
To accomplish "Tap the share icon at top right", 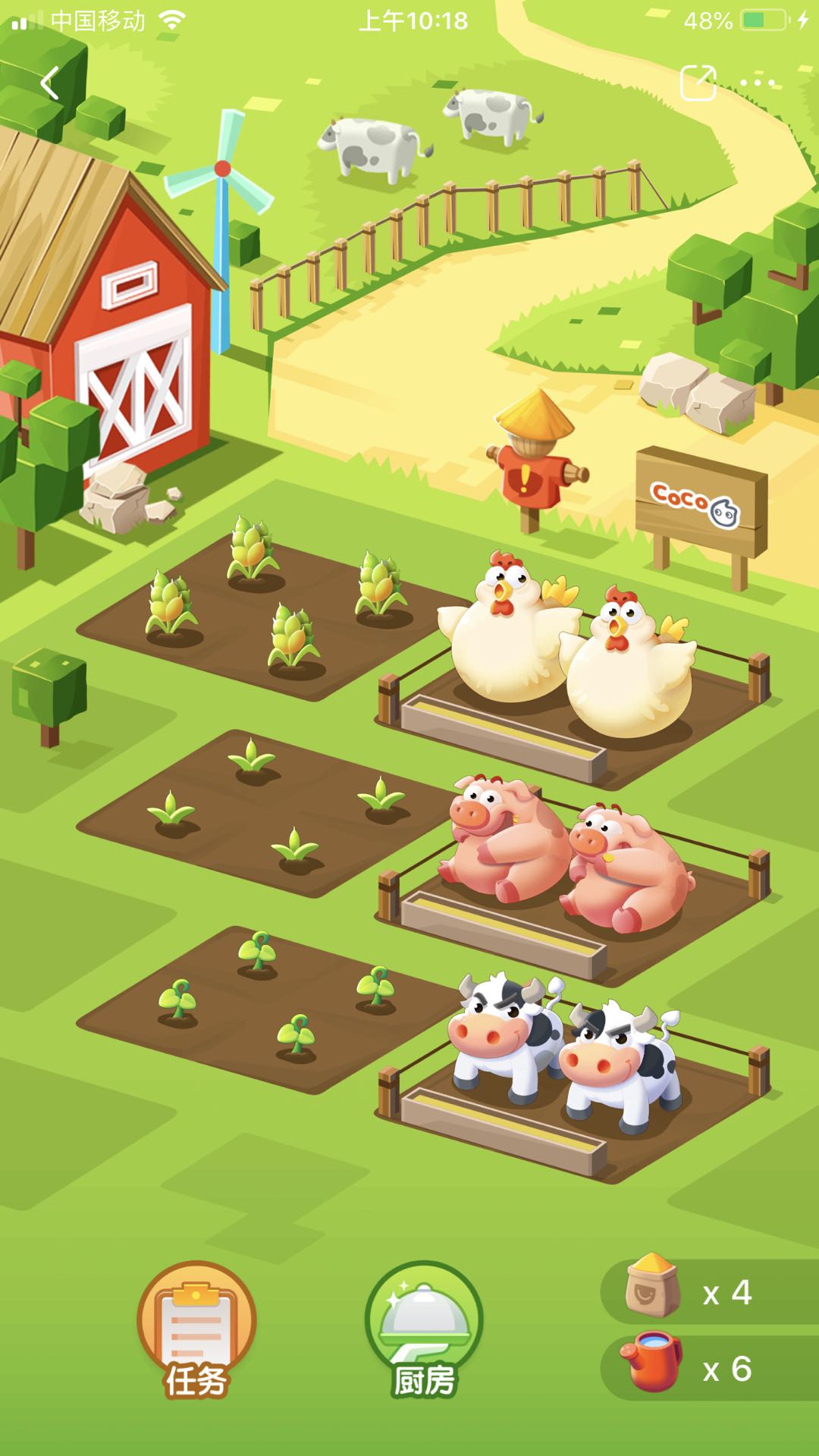I will 698,83.
